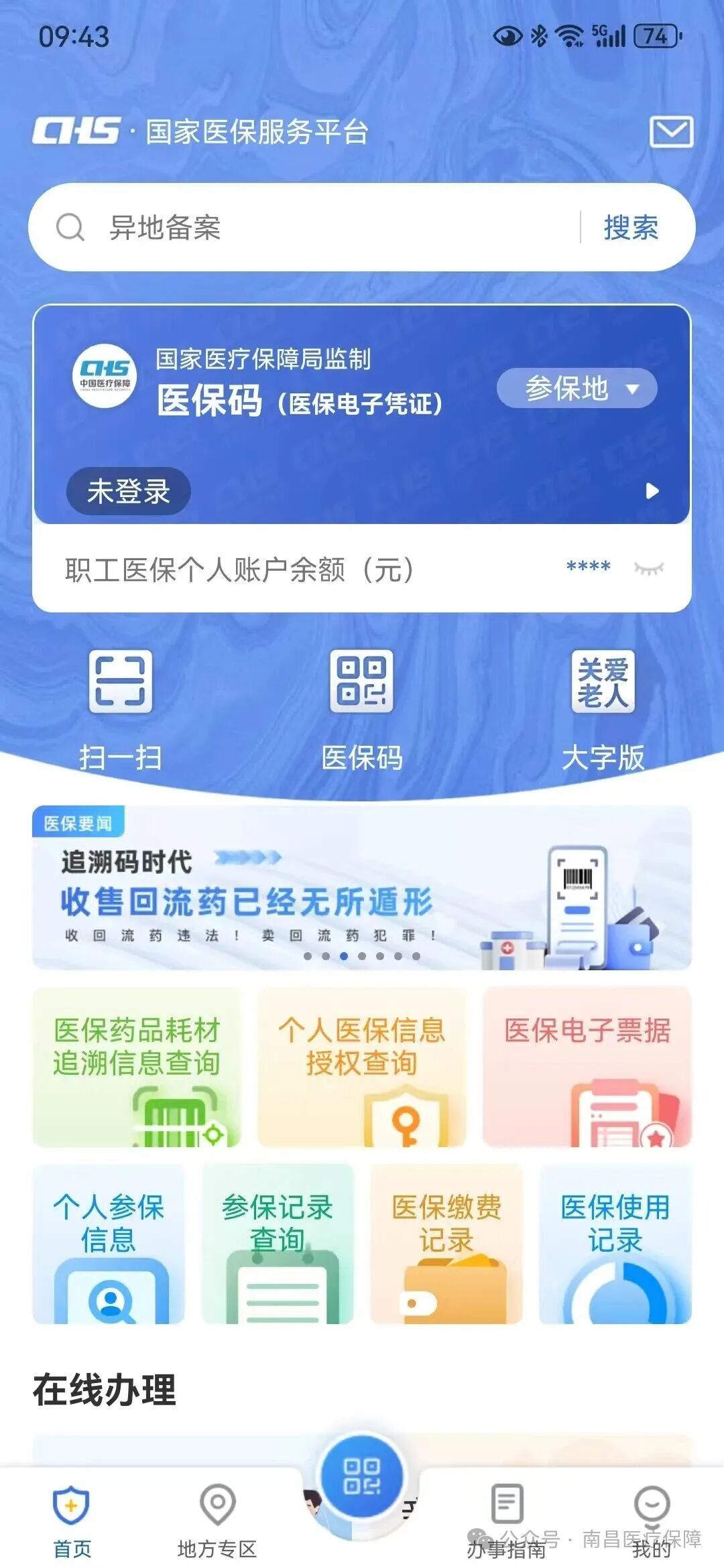Open 扫一扫 scanner
The height and width of the screenshot is (1568, 724).
pos(121,707)
